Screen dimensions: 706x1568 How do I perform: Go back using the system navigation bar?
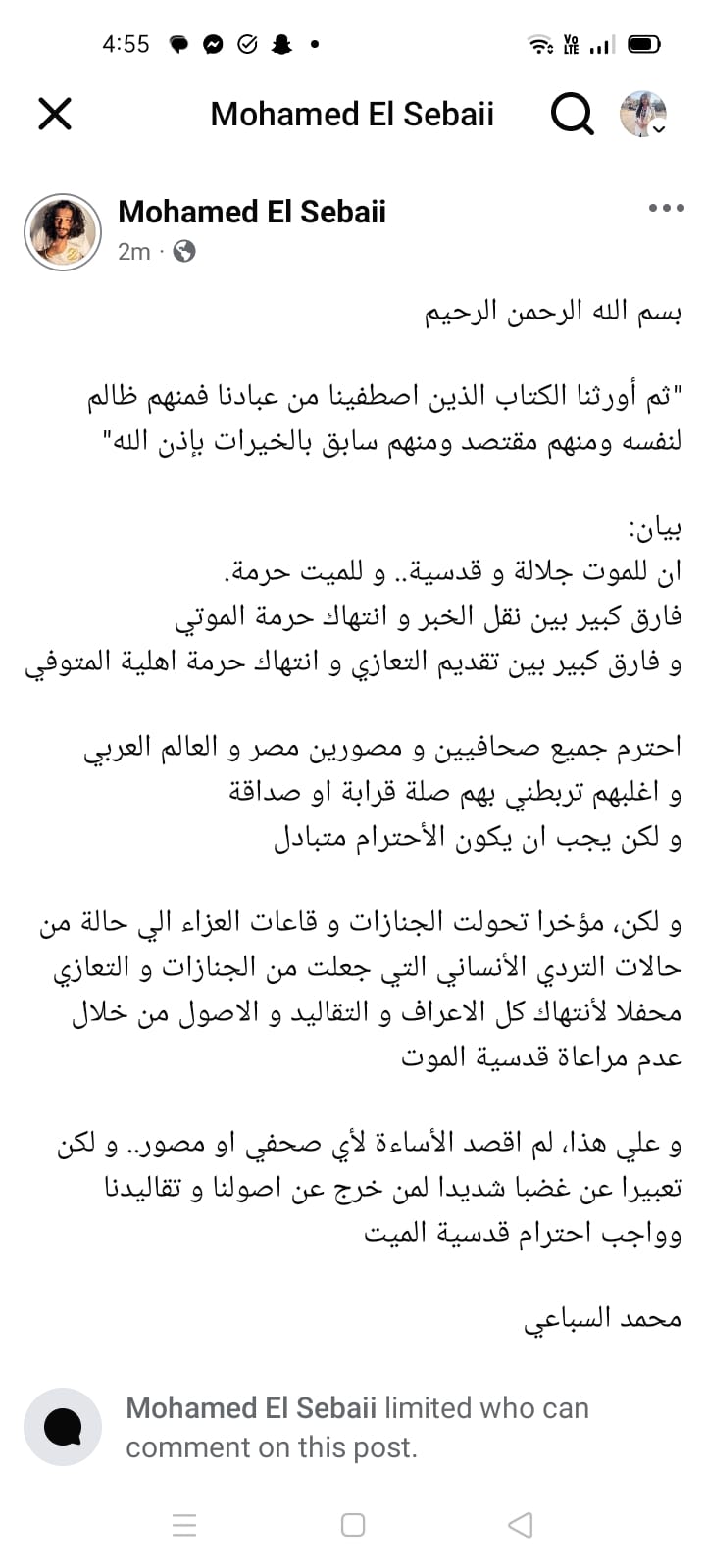521,1525
